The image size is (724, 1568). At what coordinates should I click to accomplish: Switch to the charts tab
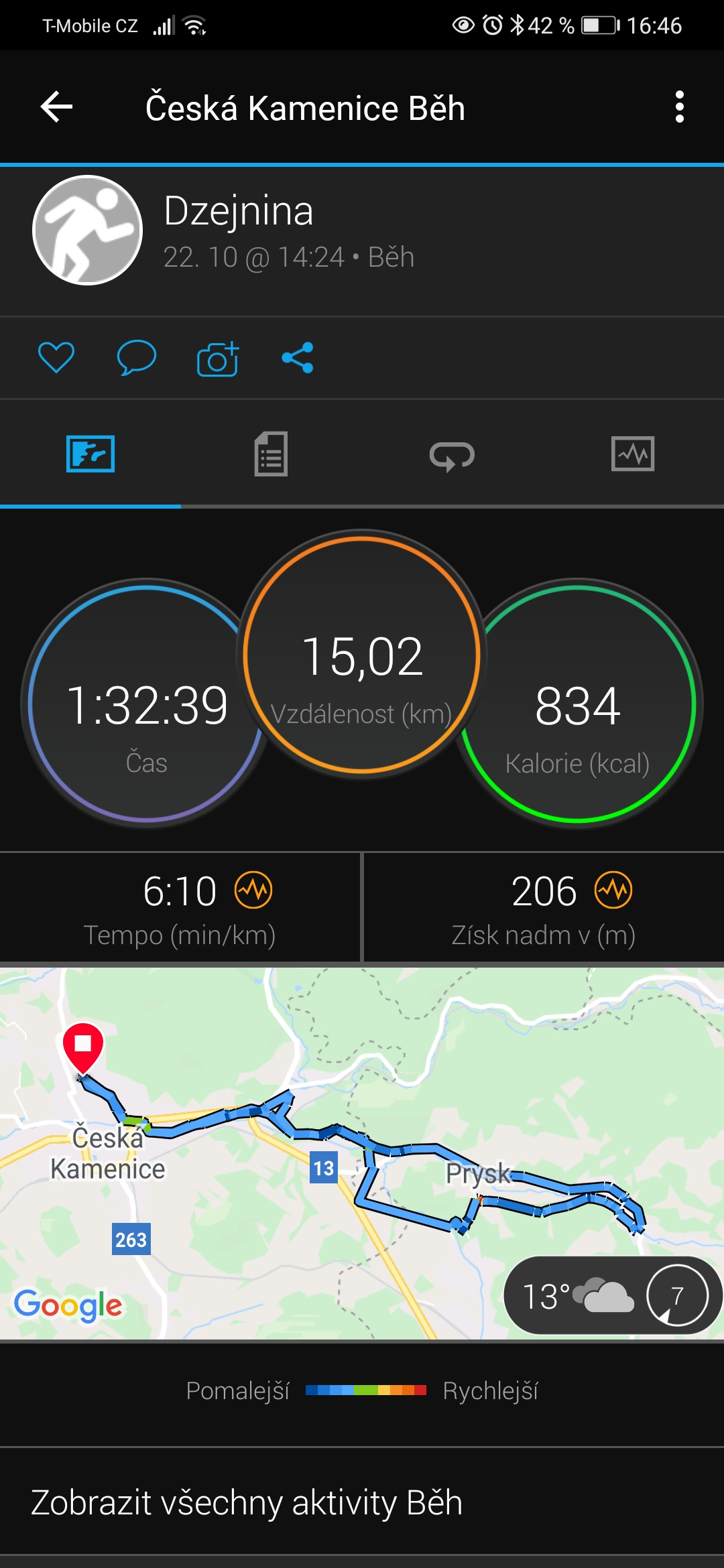click(x=633, y=454)
